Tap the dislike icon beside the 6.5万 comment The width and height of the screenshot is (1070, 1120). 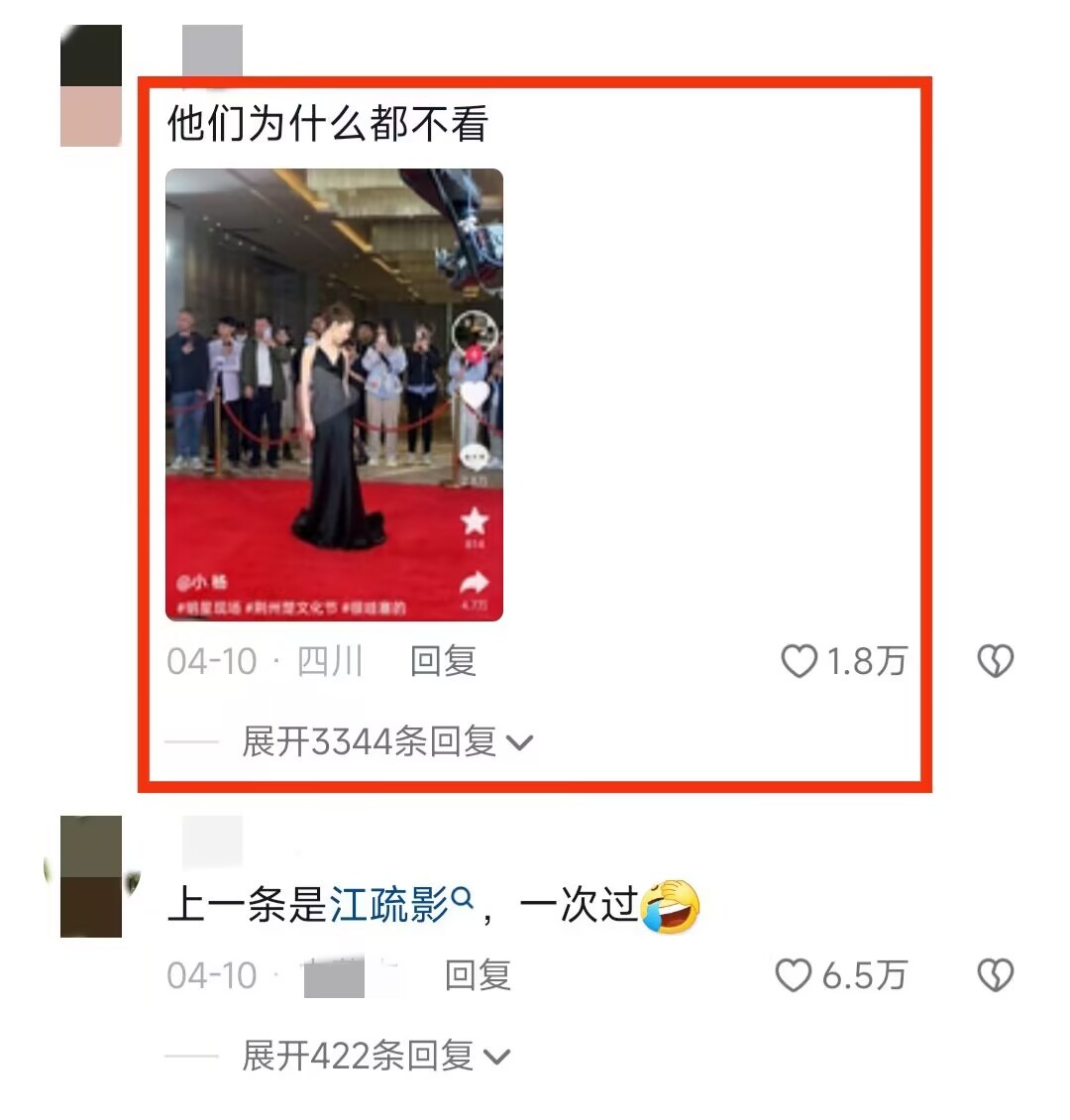pyautogui.click(x=994, y=976)
